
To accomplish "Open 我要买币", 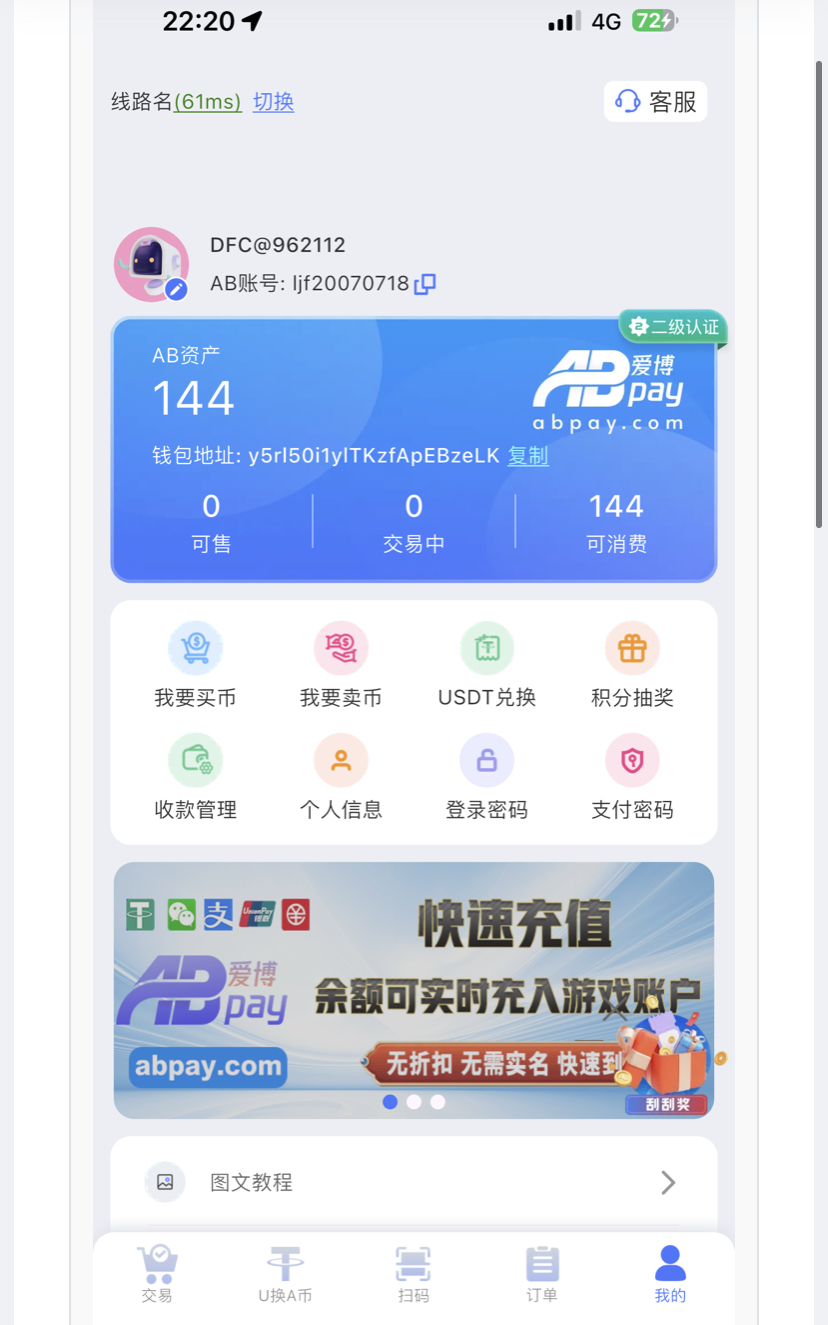I will (195, 665).
